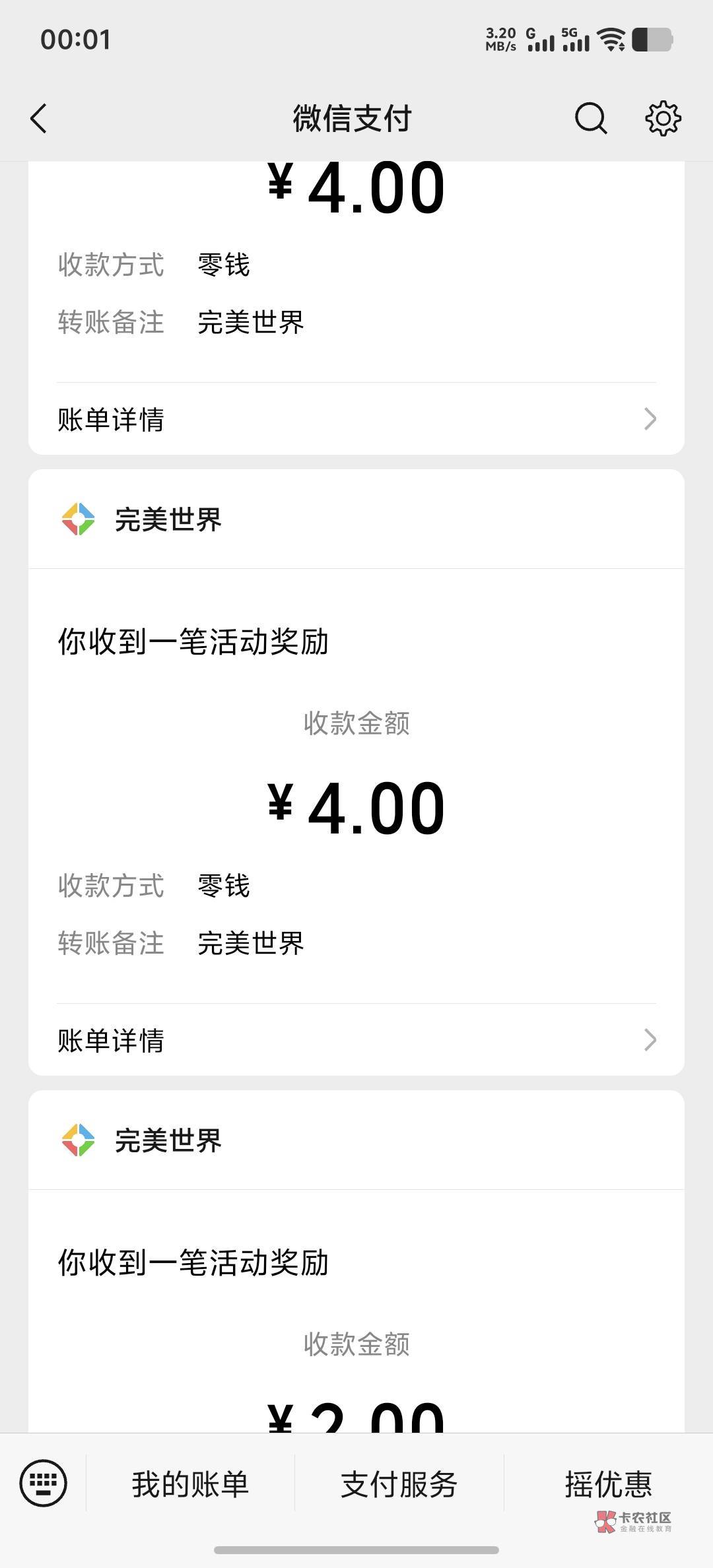
Task: Go back using the top-left arrow
Action: 39,119
